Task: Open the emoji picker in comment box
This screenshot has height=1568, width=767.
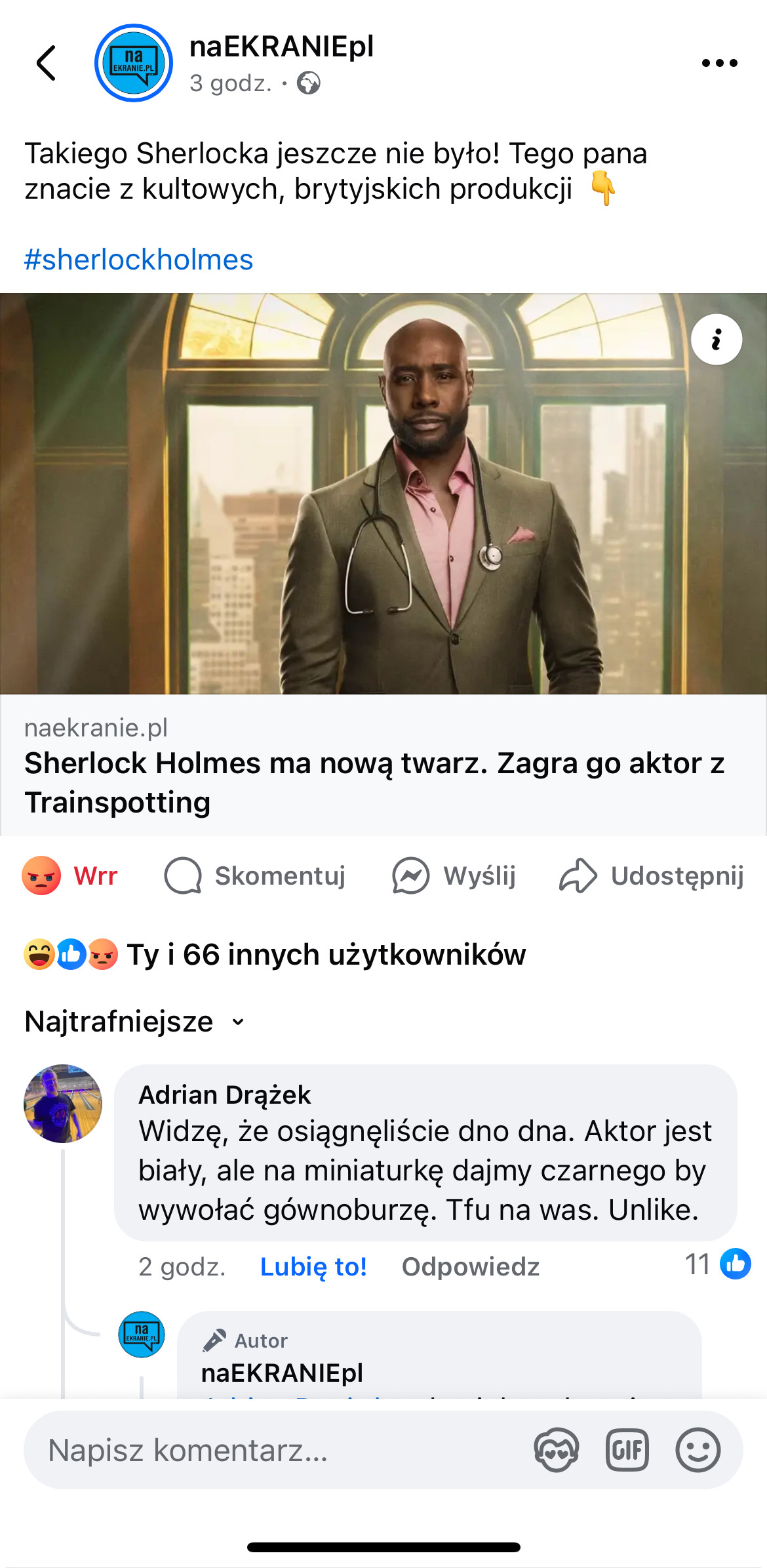Action: [x=698, y=1450]
